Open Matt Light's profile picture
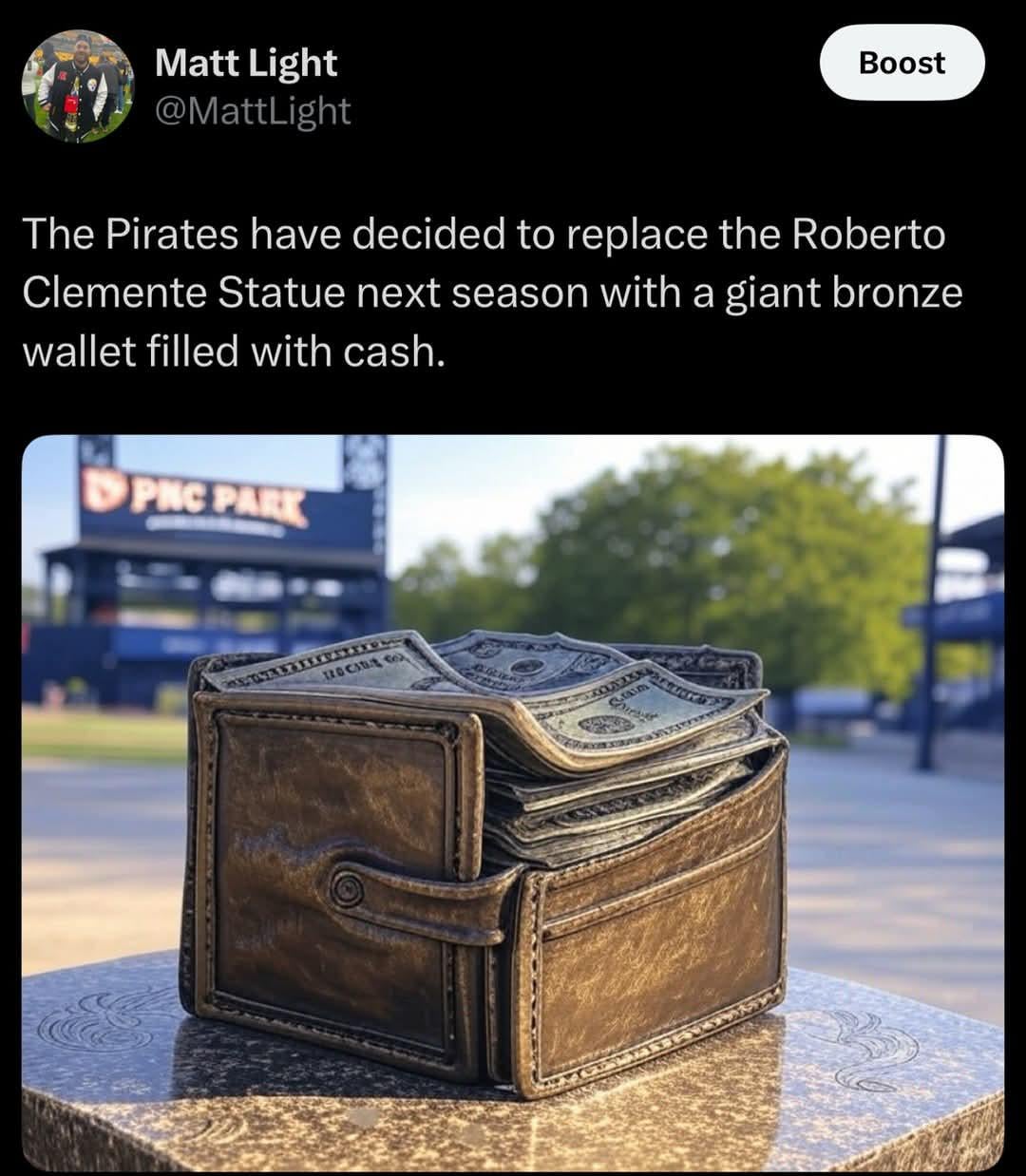Viewport: 1026px width, 1176px height. coord(77,86)
